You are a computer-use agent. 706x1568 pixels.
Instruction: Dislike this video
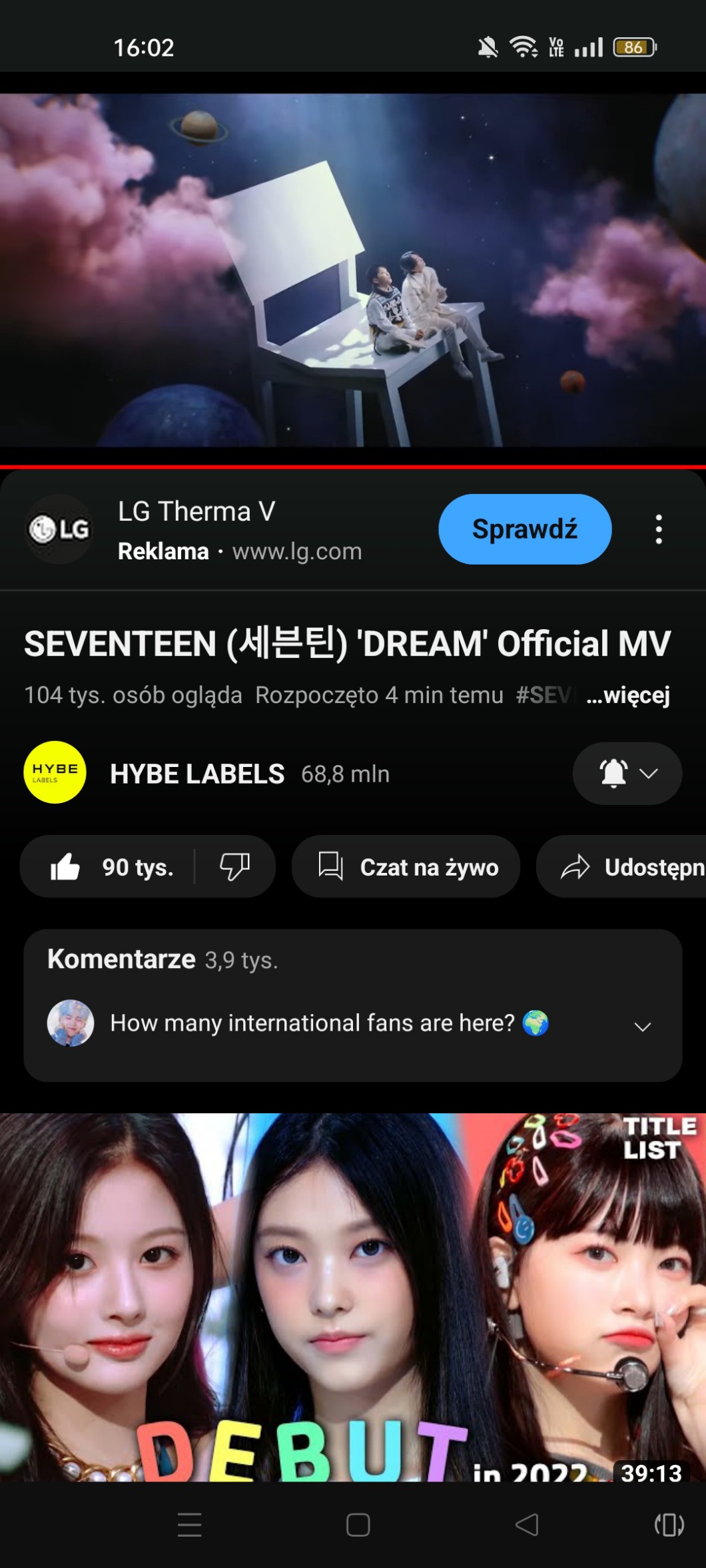point(234,867)
